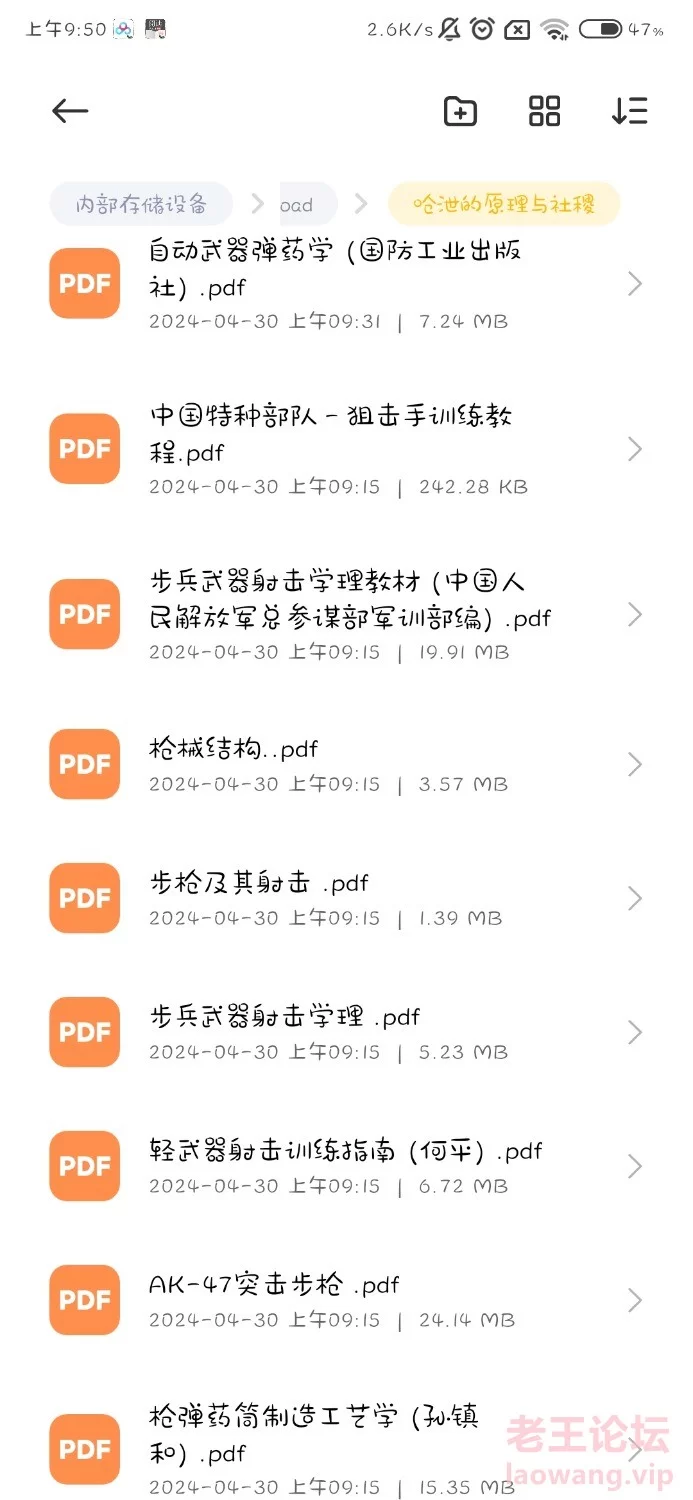Screen dimensions: 693x1500
Task: Switch to grid view layout
Action: coord(545,111)
